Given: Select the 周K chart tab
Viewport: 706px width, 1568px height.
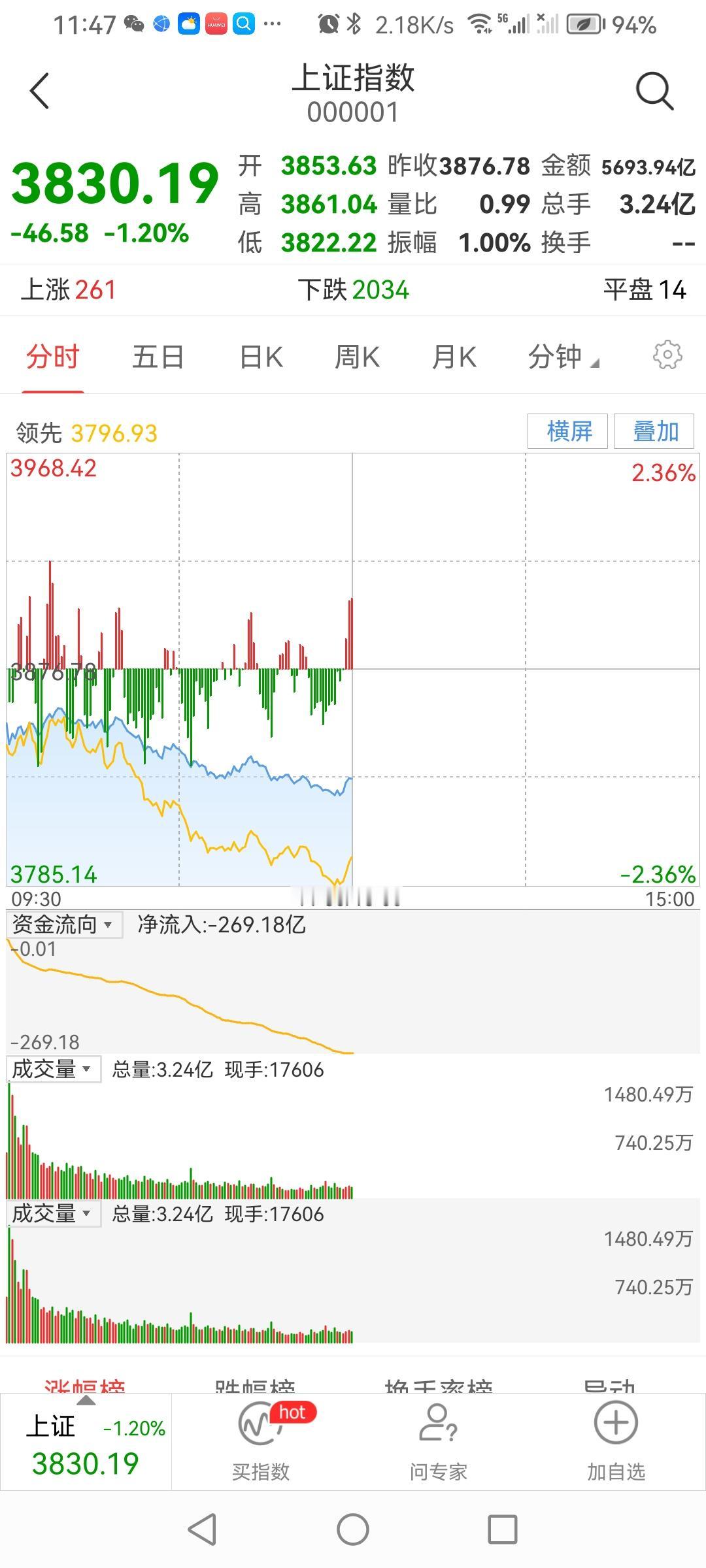Looking at the screenshot, I should pos(357,357).
